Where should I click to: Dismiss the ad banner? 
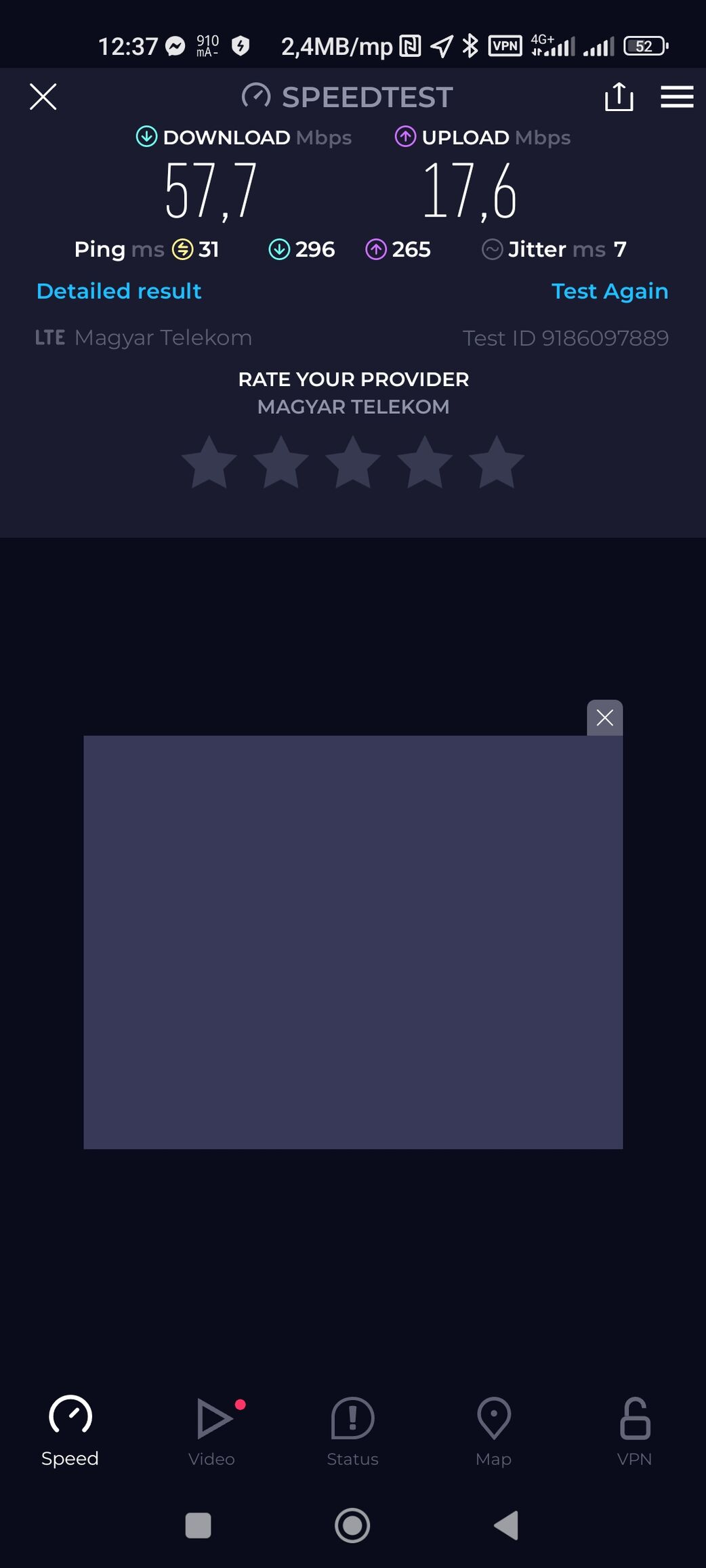coord(604,717)
